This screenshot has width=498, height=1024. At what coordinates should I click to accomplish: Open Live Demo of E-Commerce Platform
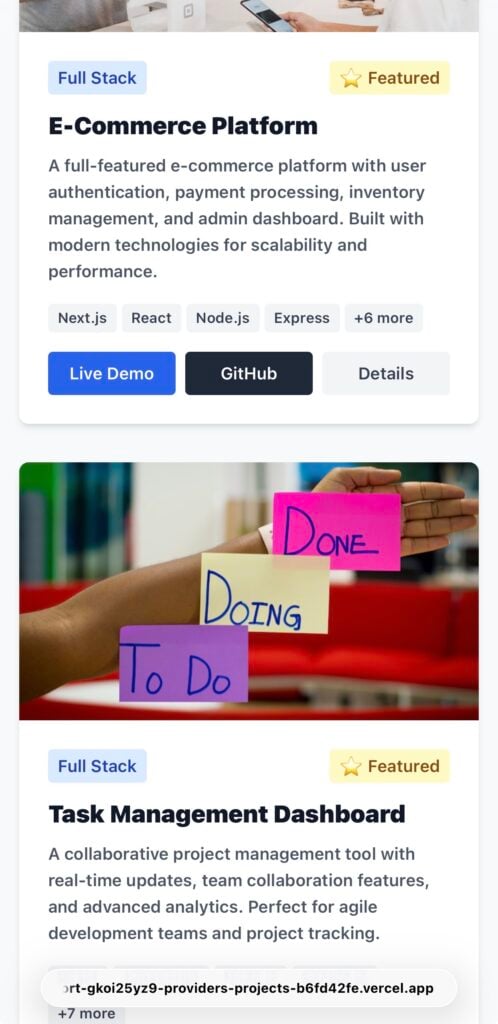tap(112, 374)
